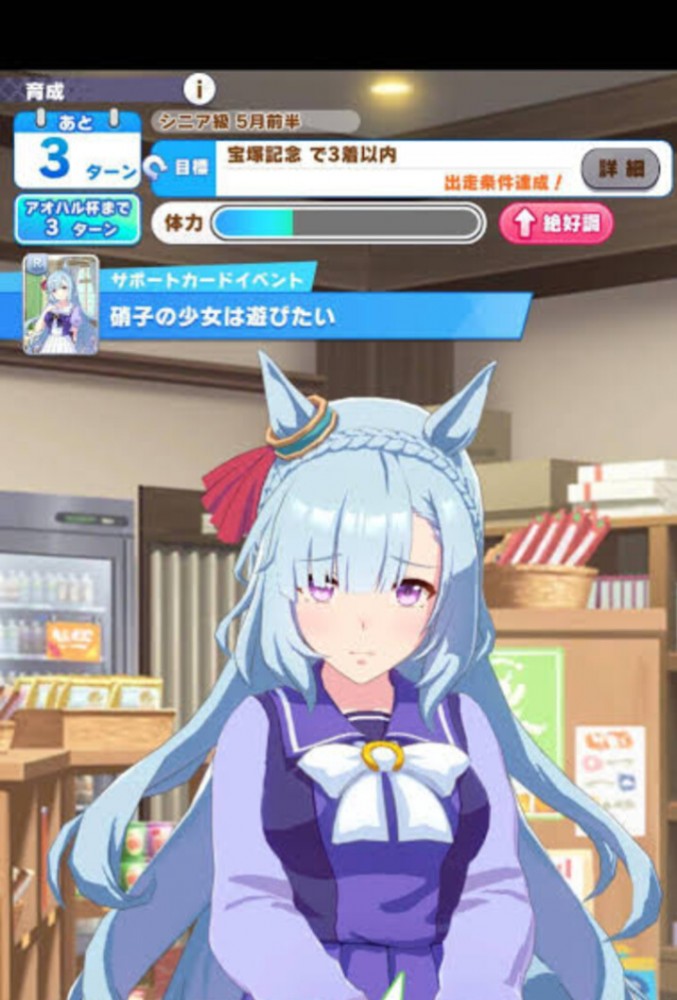Tap the 絶好調 condition badge
Screen dimensions: 677x1000
556,224
